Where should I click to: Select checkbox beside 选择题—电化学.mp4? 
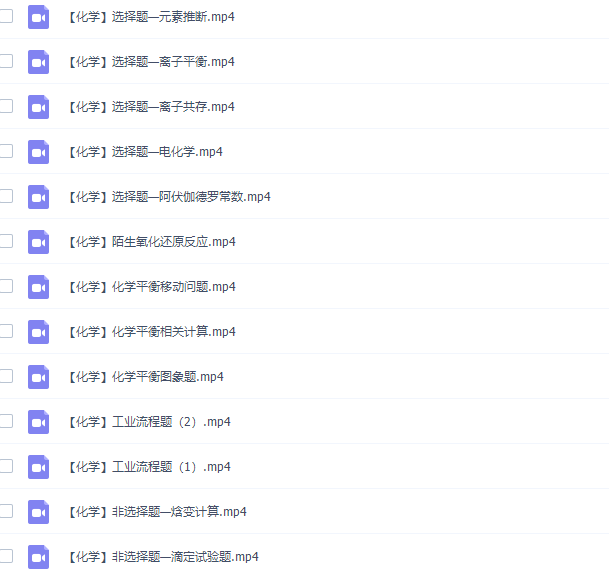pos(6,151)
